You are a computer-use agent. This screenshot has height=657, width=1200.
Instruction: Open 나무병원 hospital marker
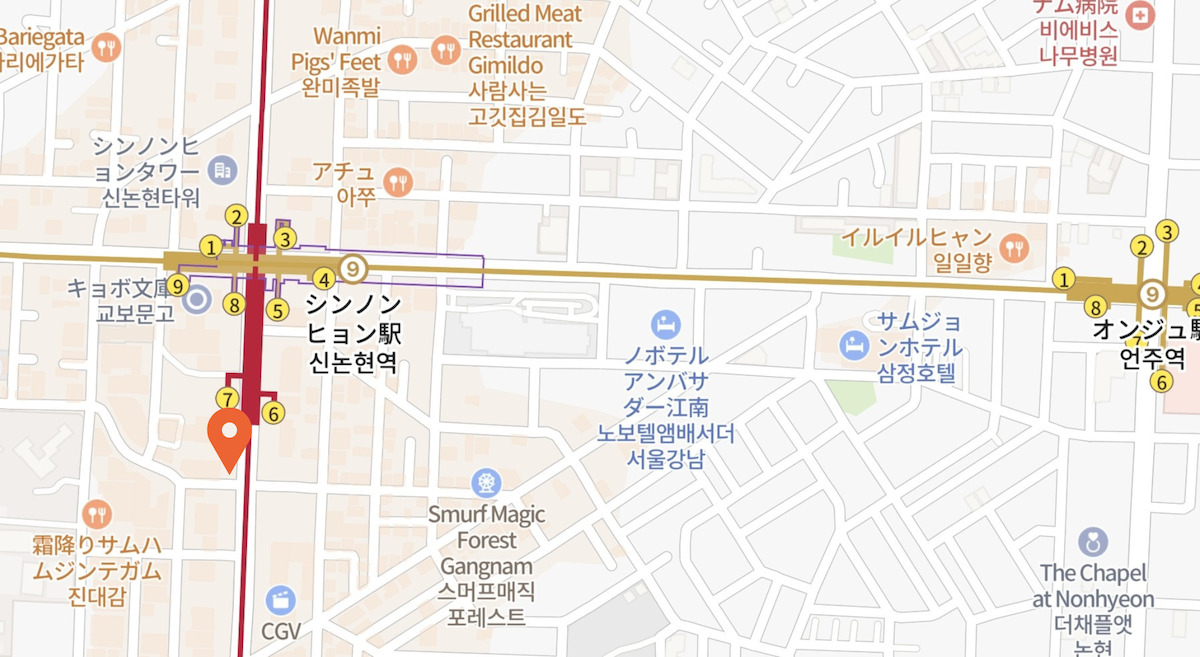click(x=1138, y=15)
